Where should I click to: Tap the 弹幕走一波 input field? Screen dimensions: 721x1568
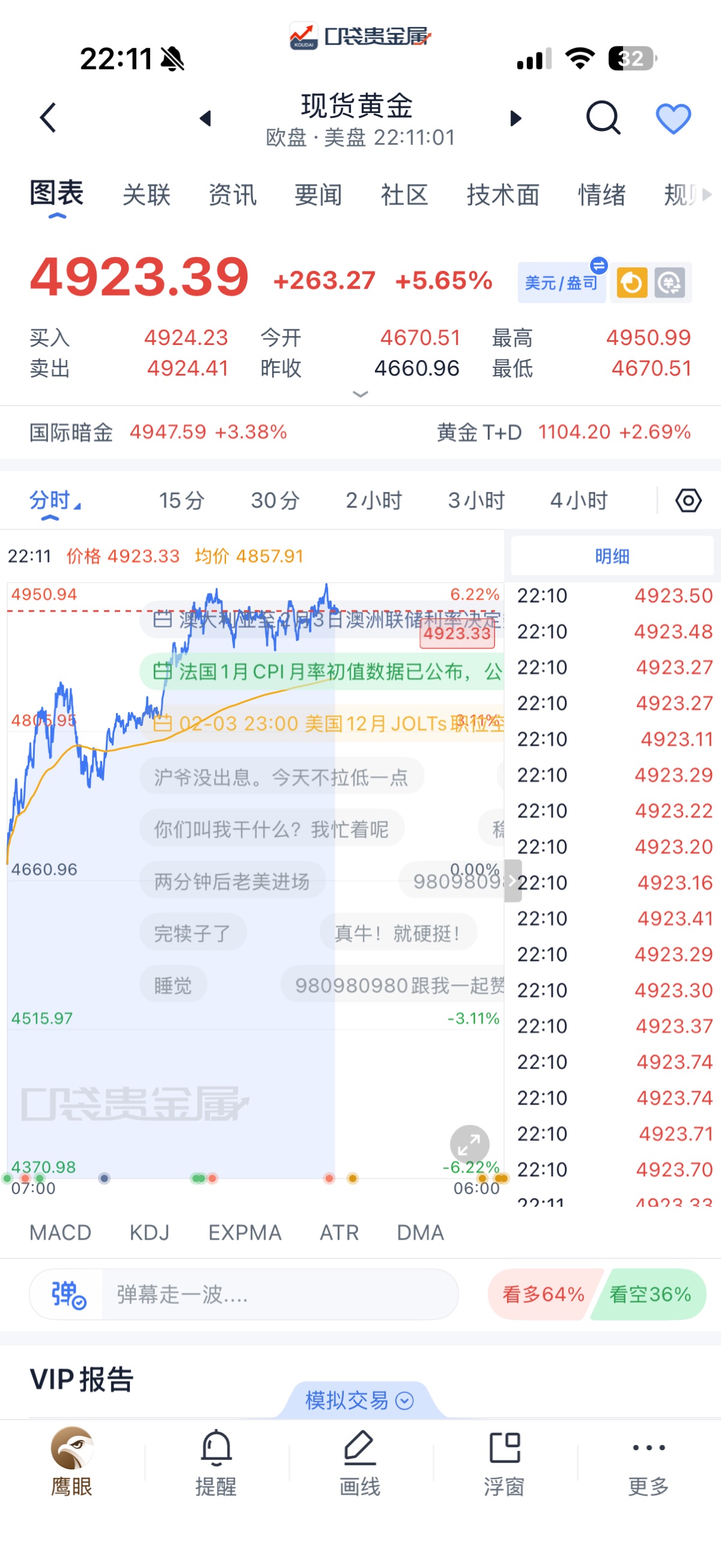(280, 1294)
